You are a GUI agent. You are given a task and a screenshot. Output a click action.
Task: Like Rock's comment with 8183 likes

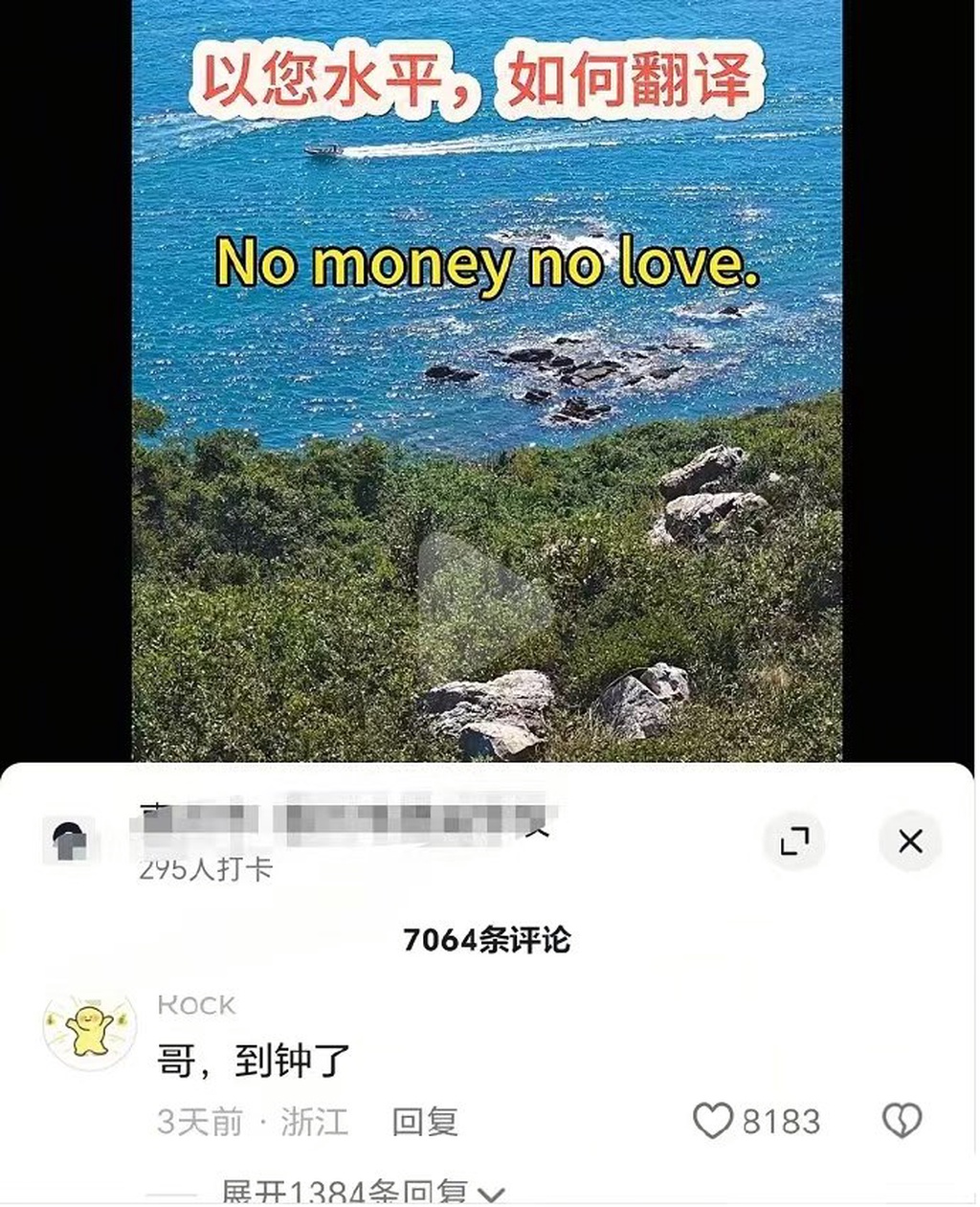[x=713, y=1120]
